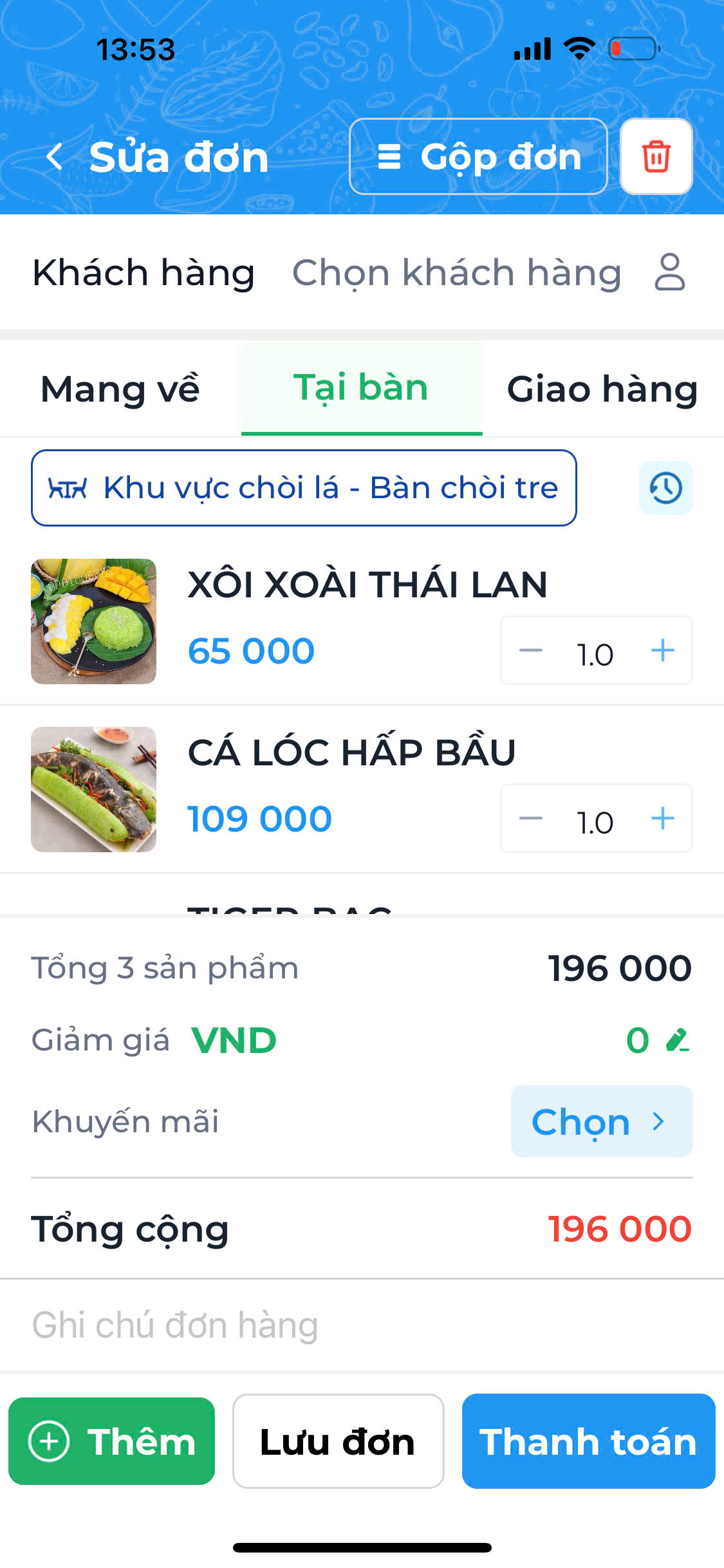Delete the order with the trash icon
The image size is (724, 1568).
pyautogui.click(x=656, y=156)
